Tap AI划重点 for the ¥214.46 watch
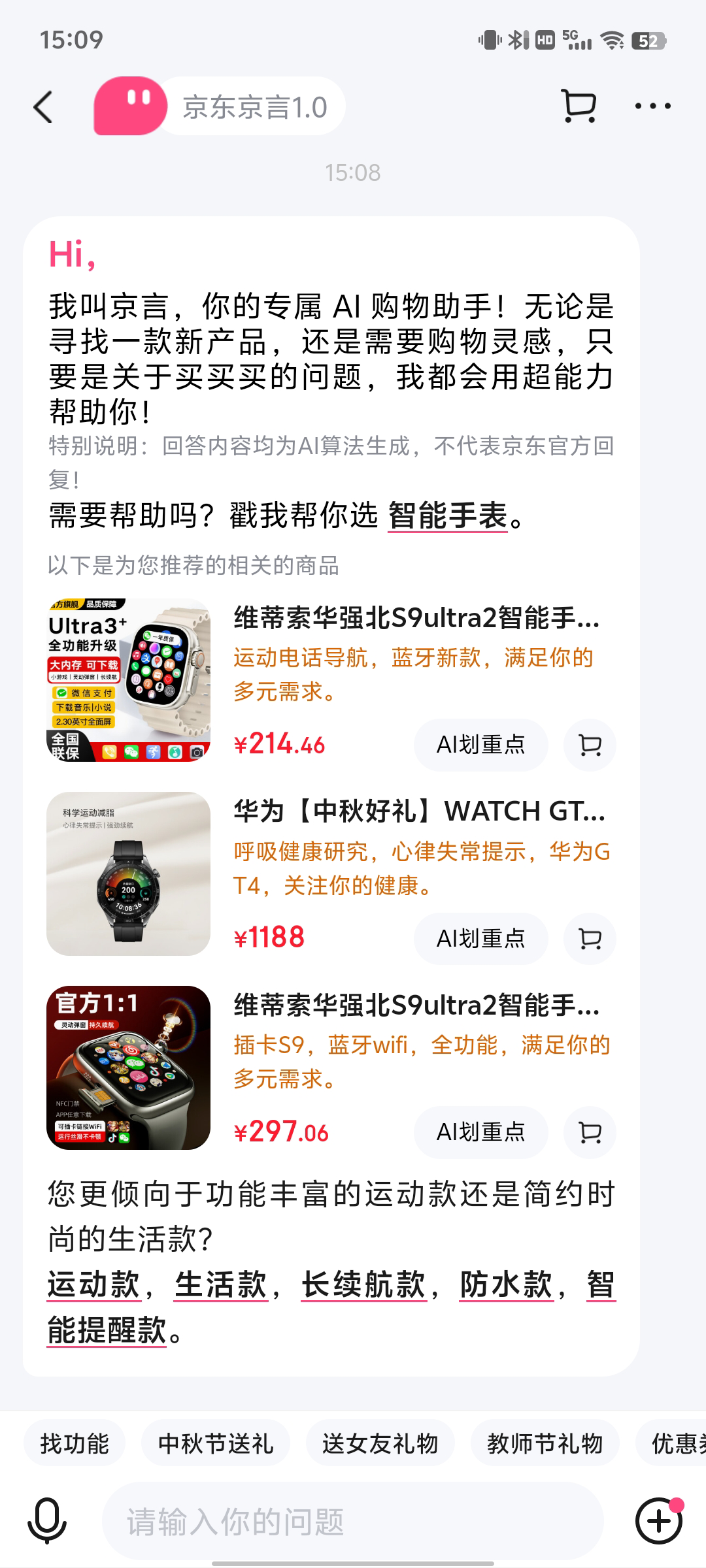Screen dimensions: 706x1568 pyautogui.click(x=480, y=745)
